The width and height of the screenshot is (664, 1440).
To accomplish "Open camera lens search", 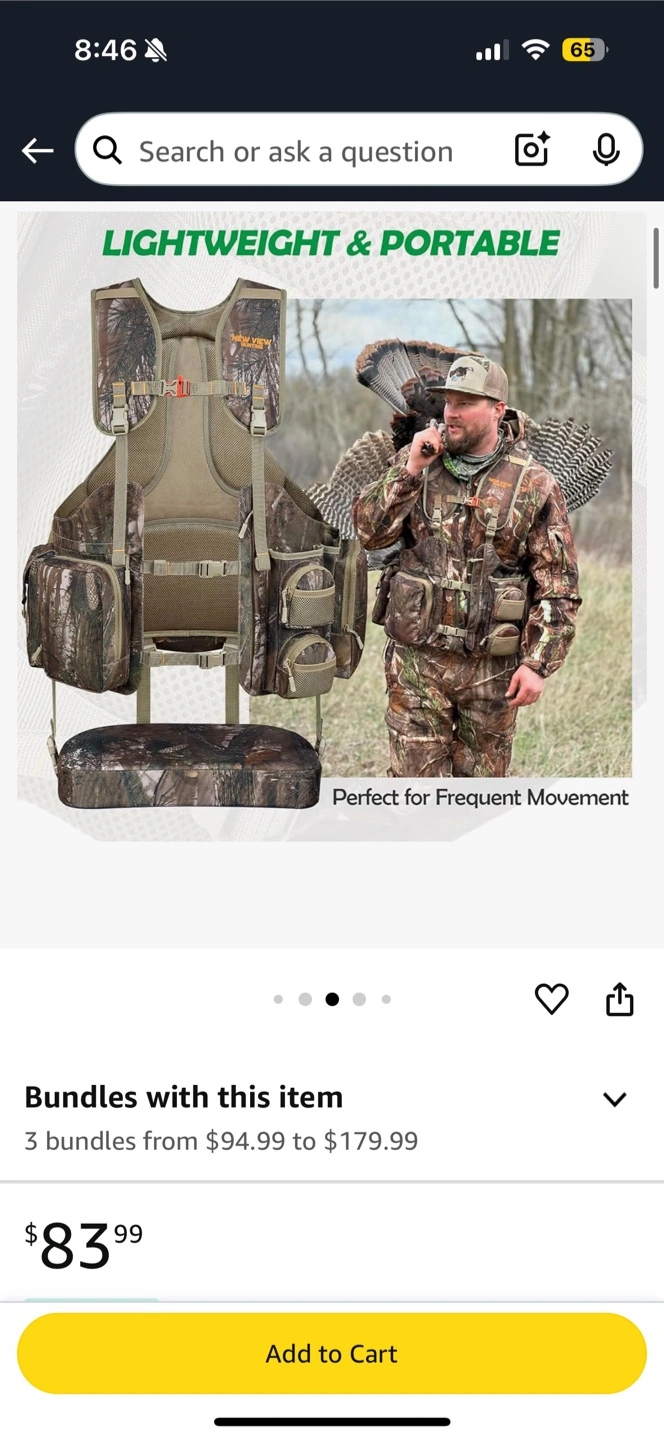I will (x=532, y=150).
